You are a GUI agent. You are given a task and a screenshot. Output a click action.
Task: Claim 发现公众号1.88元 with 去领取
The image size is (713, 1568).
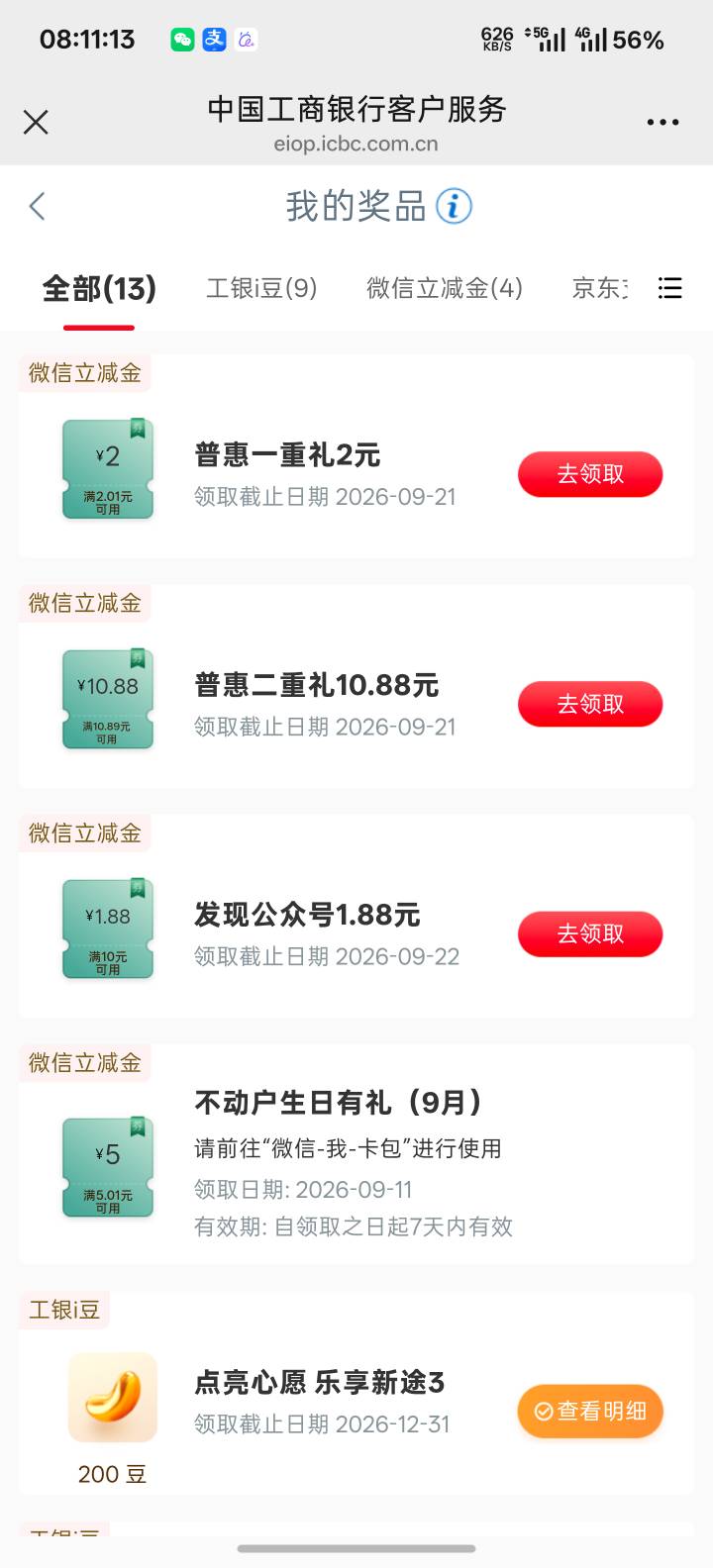590,933
